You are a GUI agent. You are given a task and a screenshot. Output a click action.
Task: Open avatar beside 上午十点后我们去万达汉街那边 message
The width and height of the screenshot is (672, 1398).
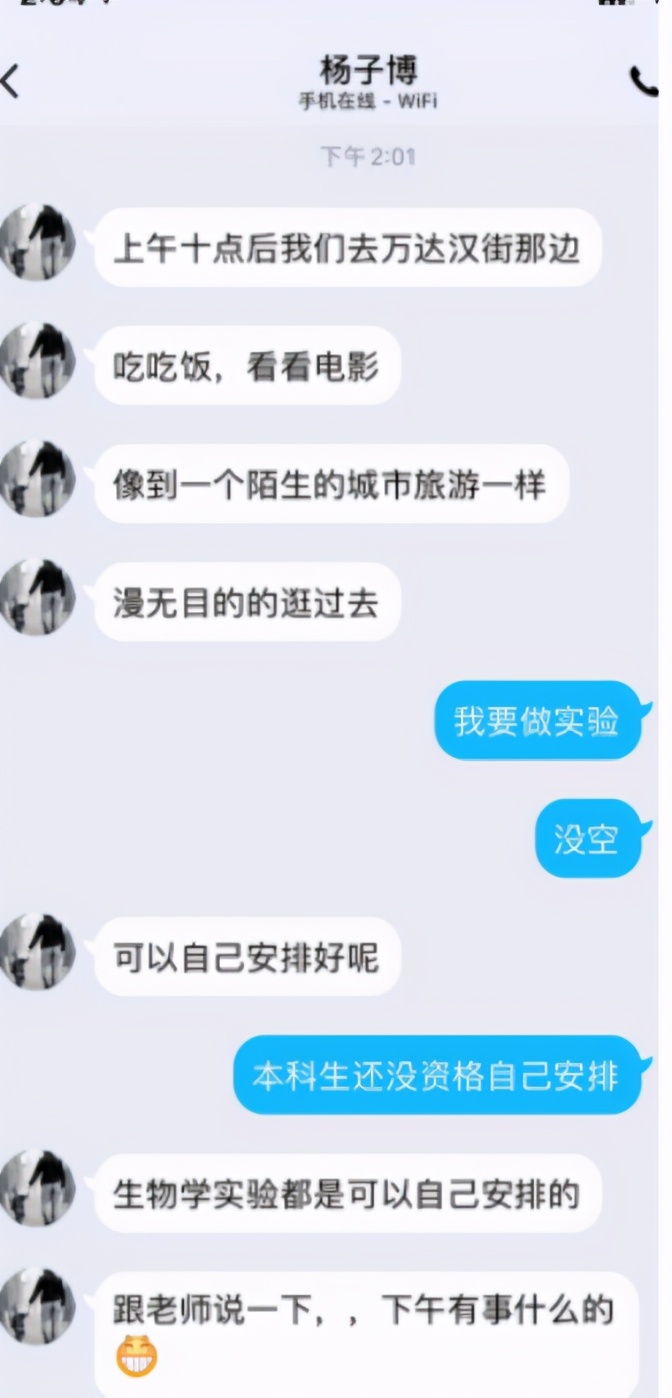[x=38, y=242]
